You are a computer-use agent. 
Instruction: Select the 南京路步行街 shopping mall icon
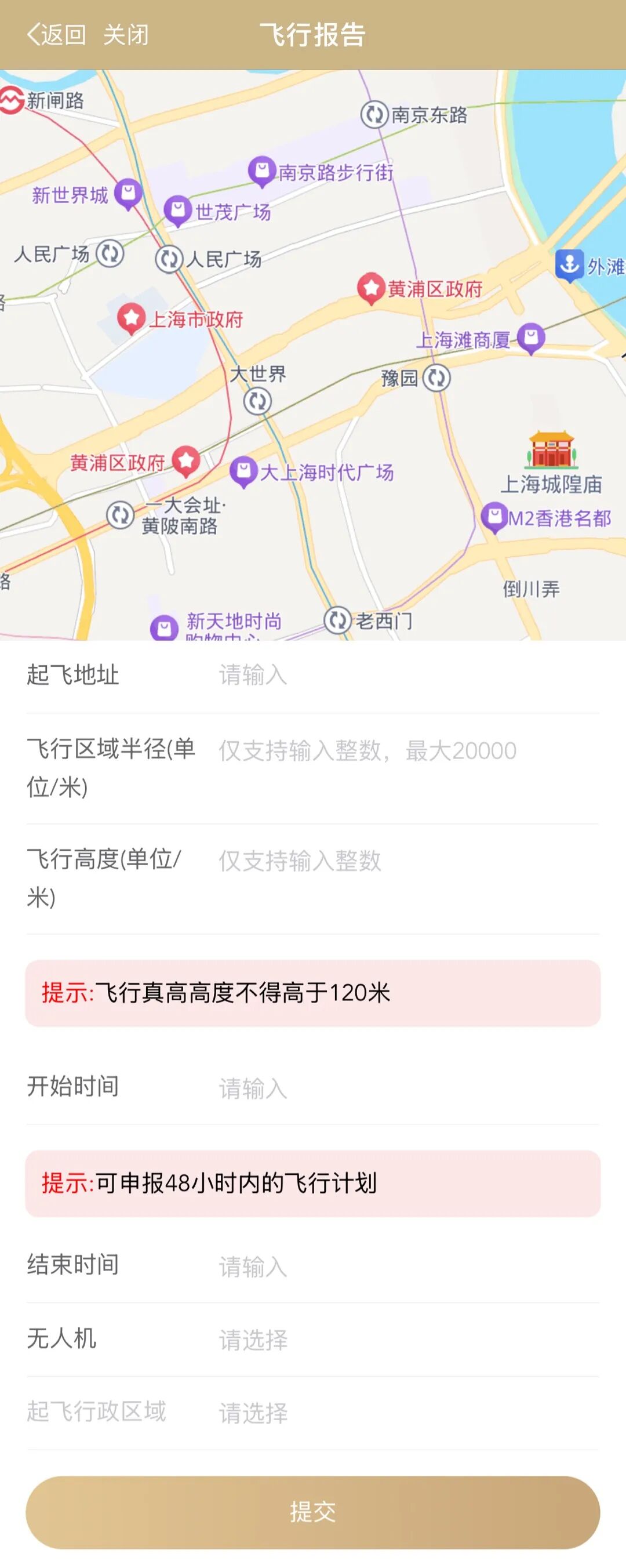point(261,168)
